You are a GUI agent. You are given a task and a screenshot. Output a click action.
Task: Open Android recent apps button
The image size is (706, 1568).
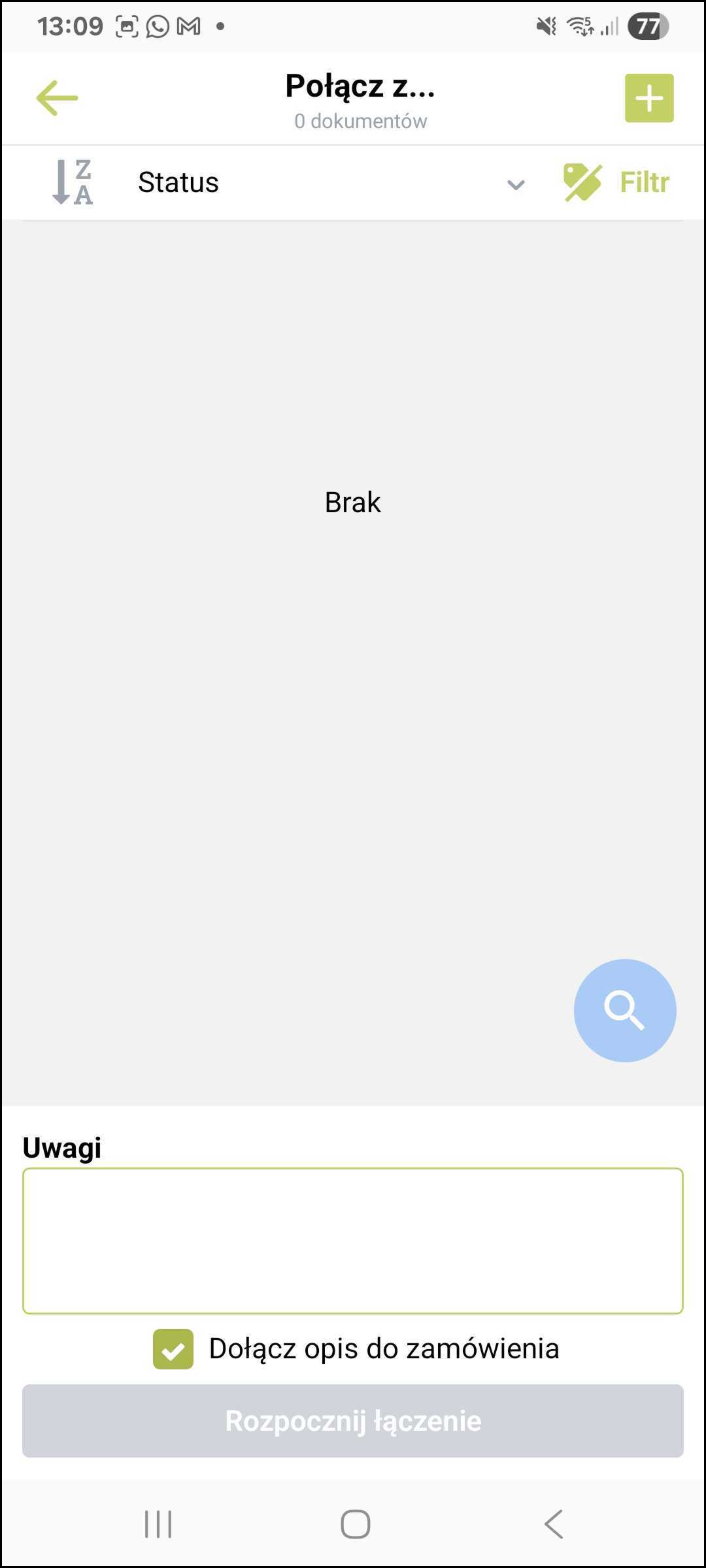pos(157,1525)
